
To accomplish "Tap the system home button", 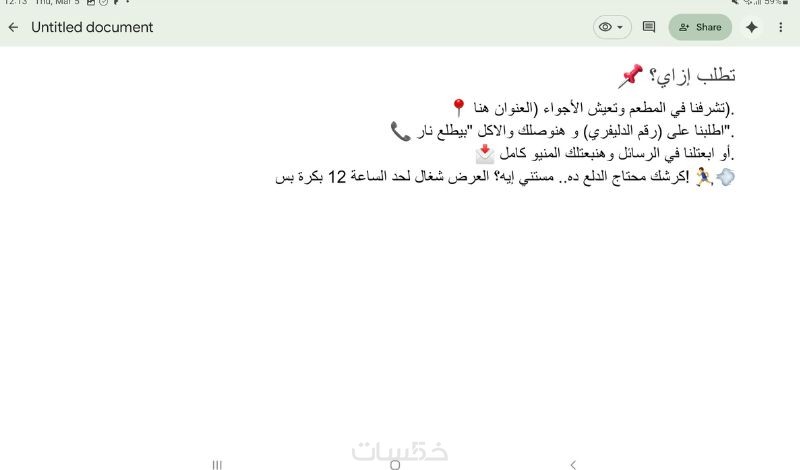I will click(395, 464).
